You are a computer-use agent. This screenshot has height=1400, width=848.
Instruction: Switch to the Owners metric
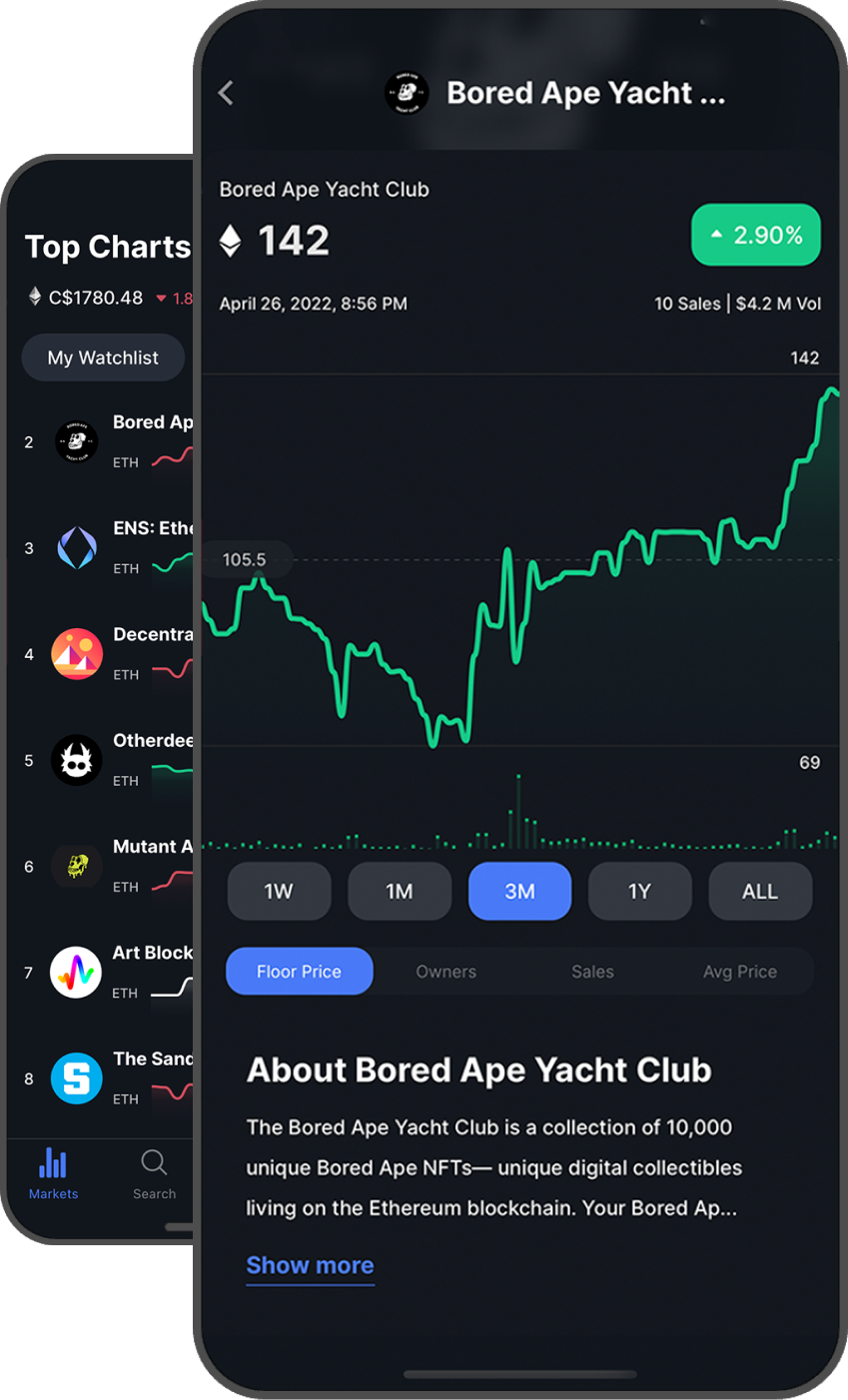[445, 971]
